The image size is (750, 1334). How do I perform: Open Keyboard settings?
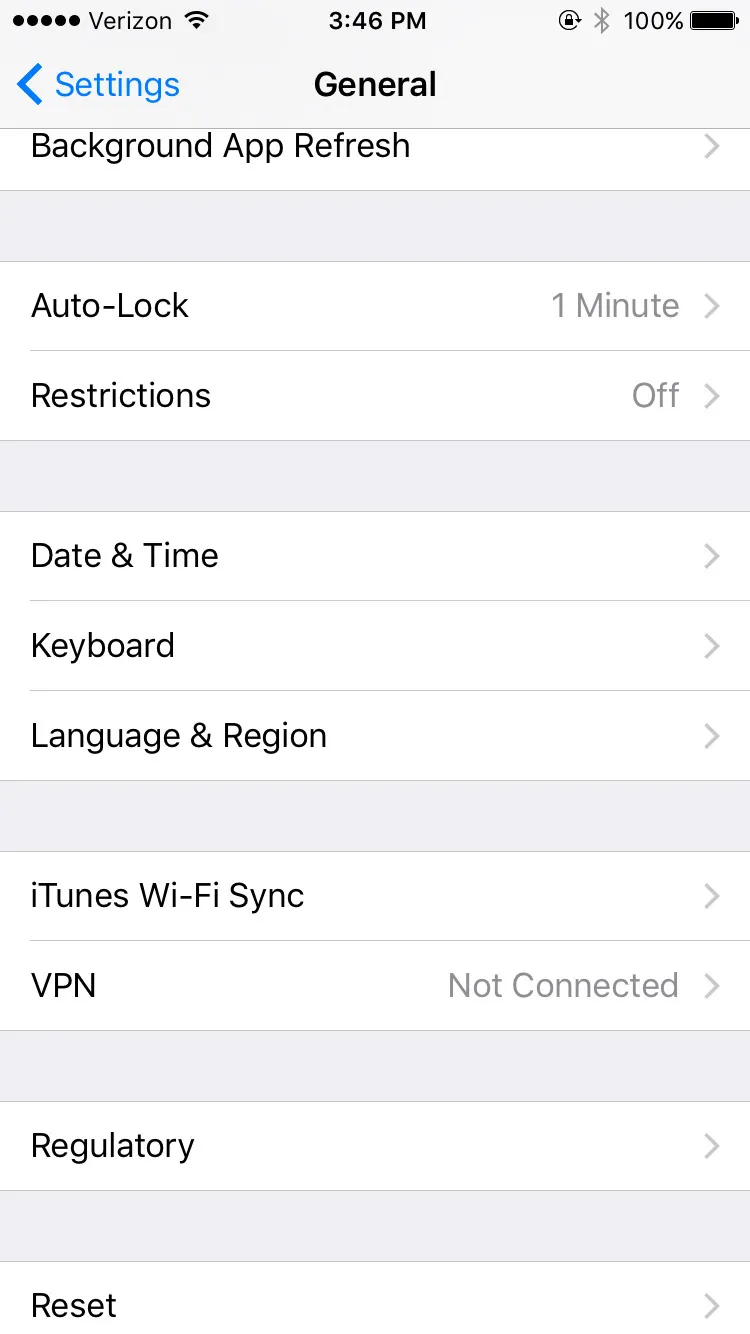point(375,646)
